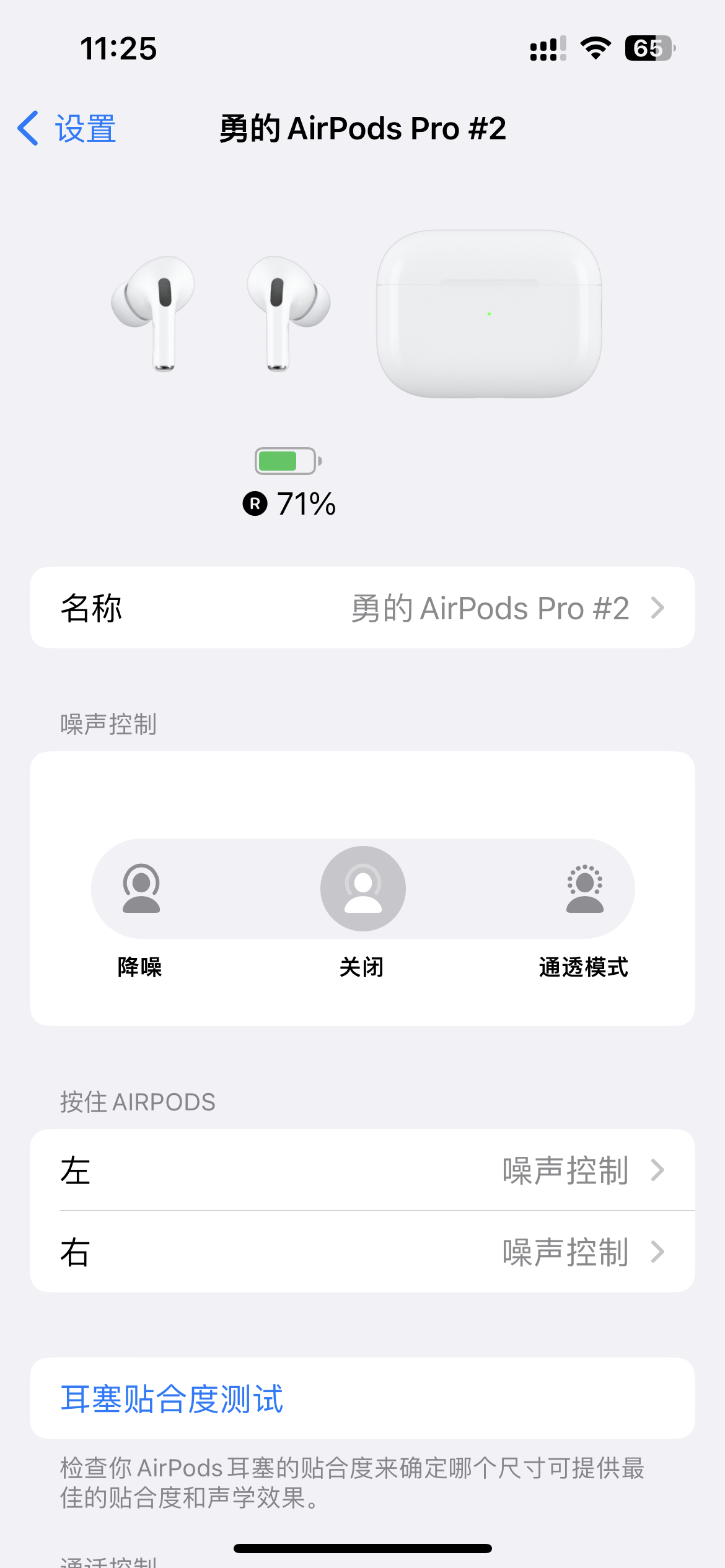The width and height of the screenshot is (725, 1568).
Task: Select 降噪 noise cancellation mode
Action: pyautogui.click(x=141, y=889)
